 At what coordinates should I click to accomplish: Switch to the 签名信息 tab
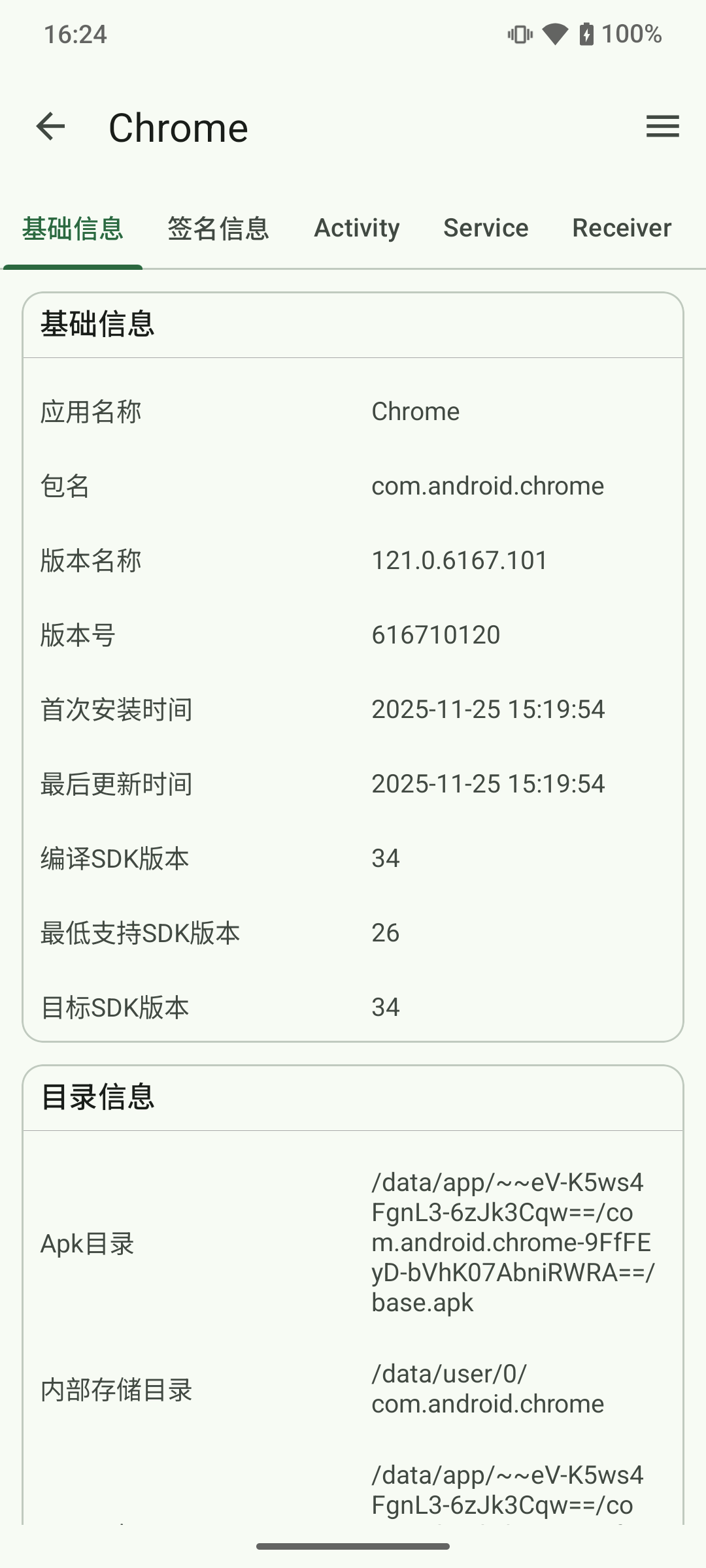coord(219,229)
